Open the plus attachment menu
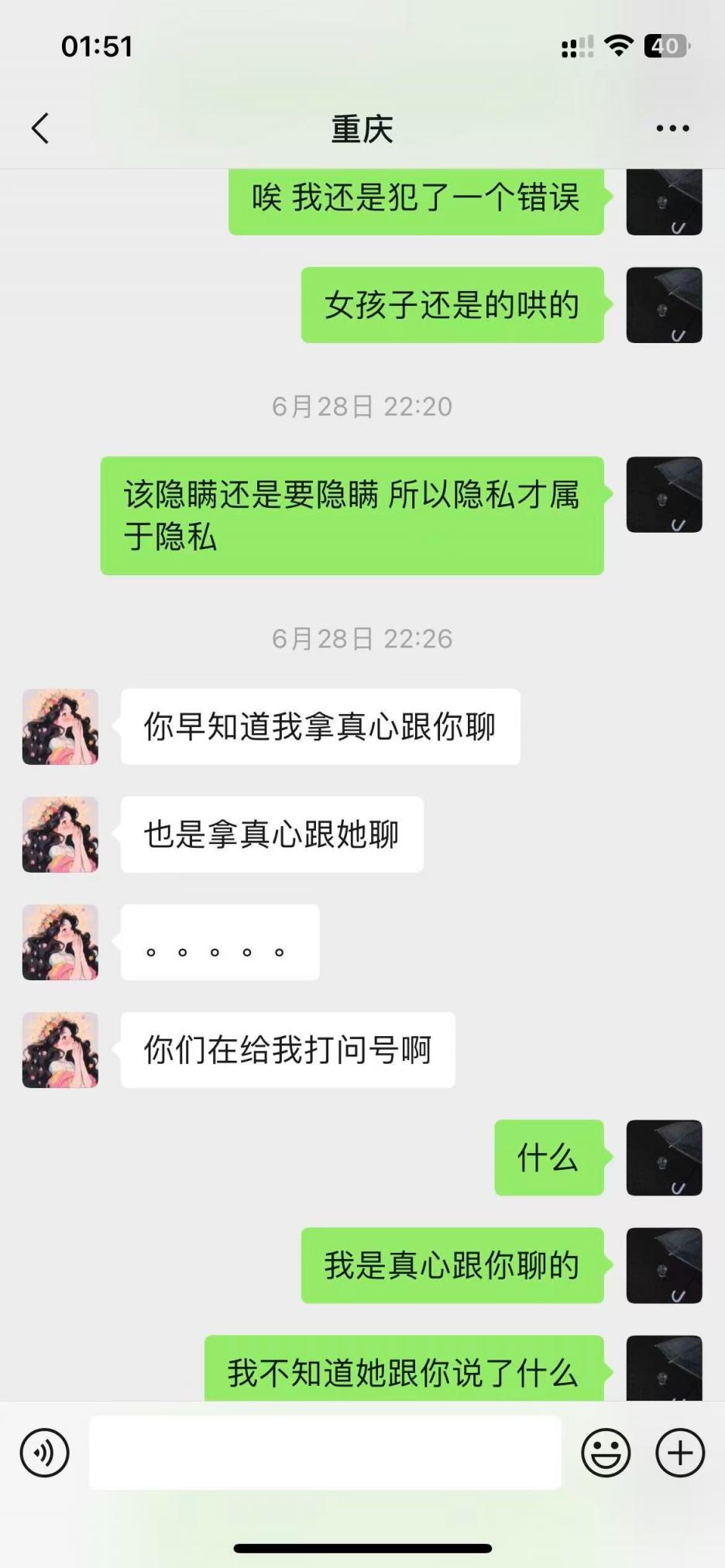 [680, 1453]
